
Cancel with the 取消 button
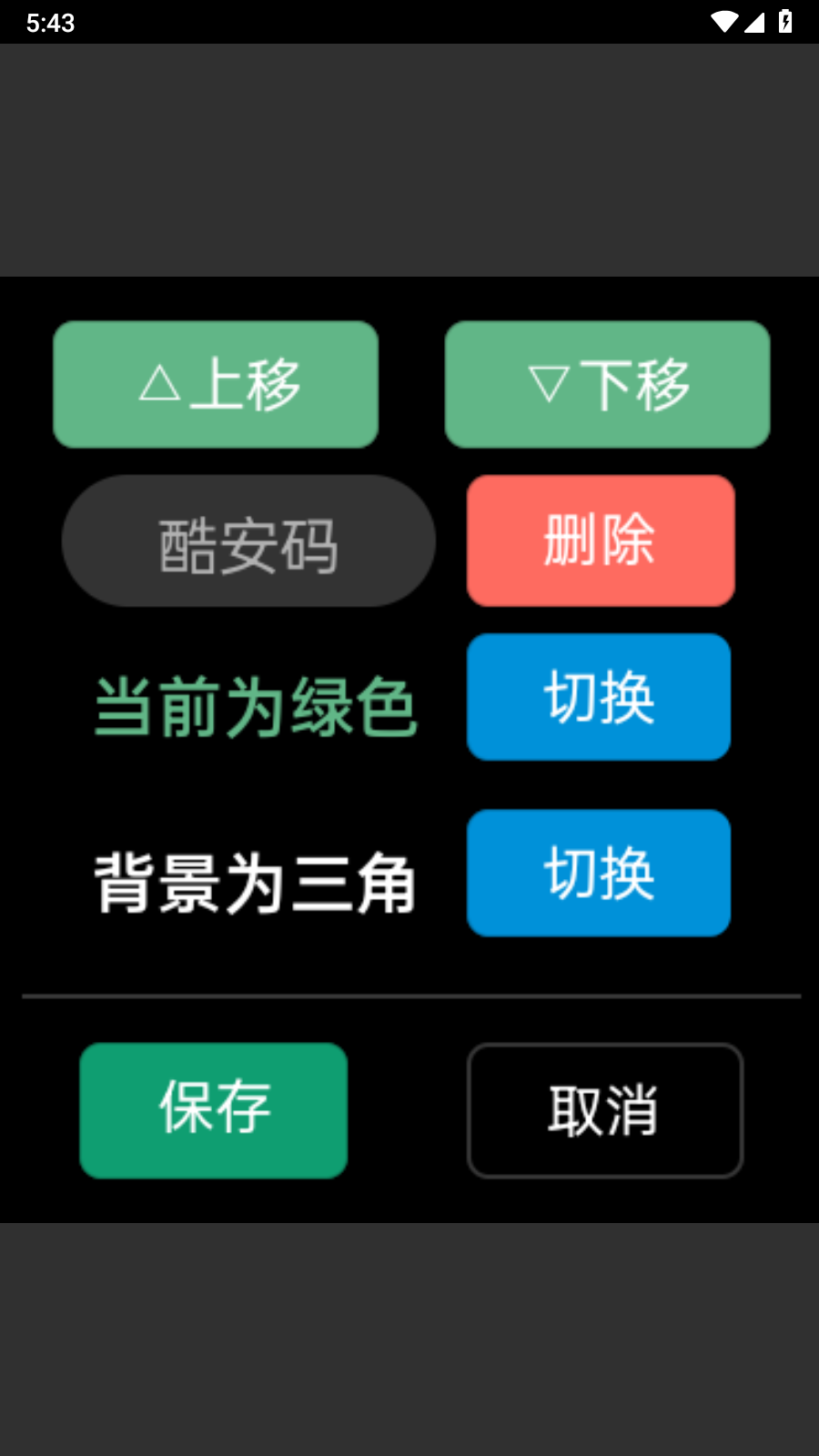coord(605,1110)
